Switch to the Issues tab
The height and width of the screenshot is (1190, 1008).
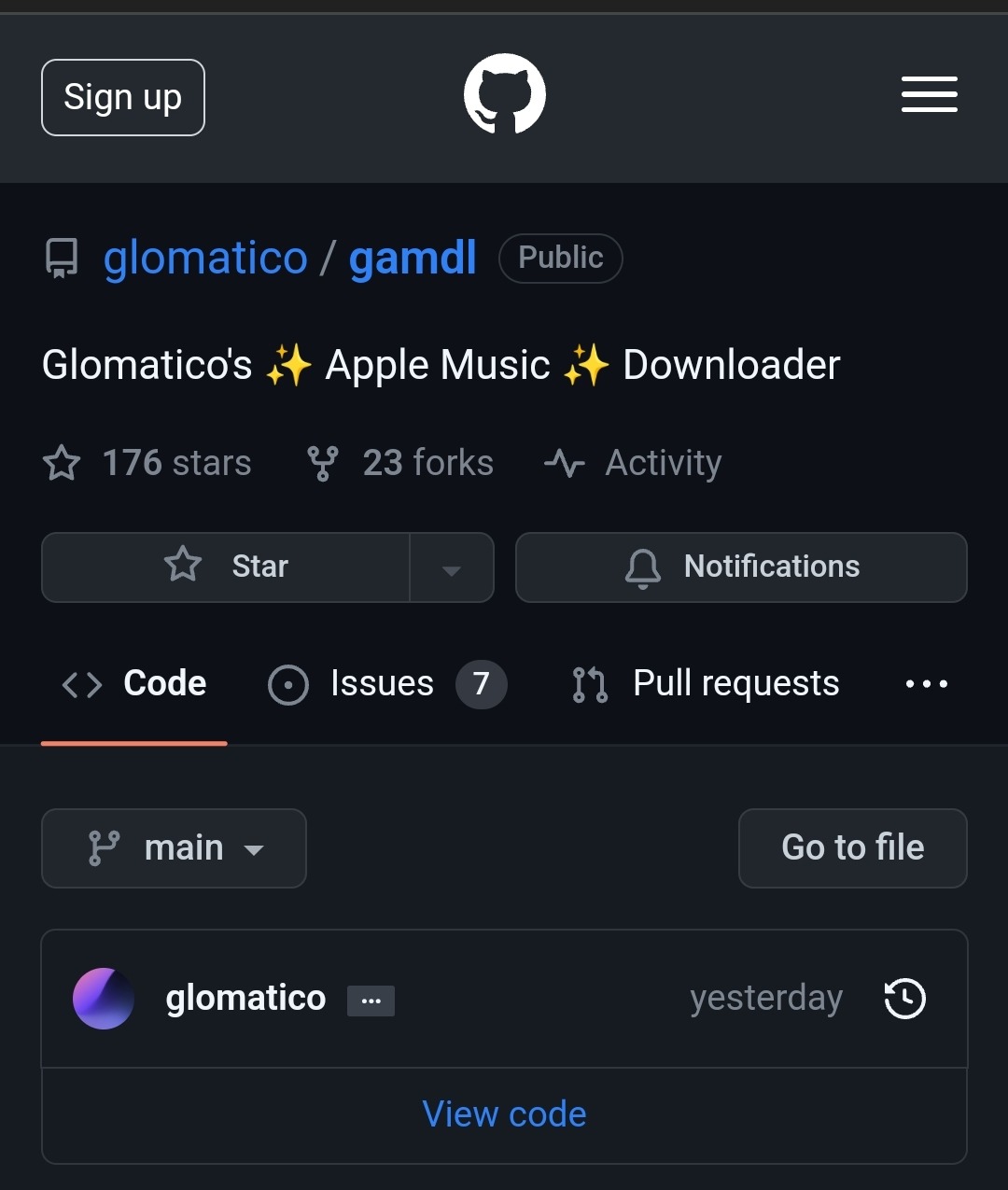(386, 684)
